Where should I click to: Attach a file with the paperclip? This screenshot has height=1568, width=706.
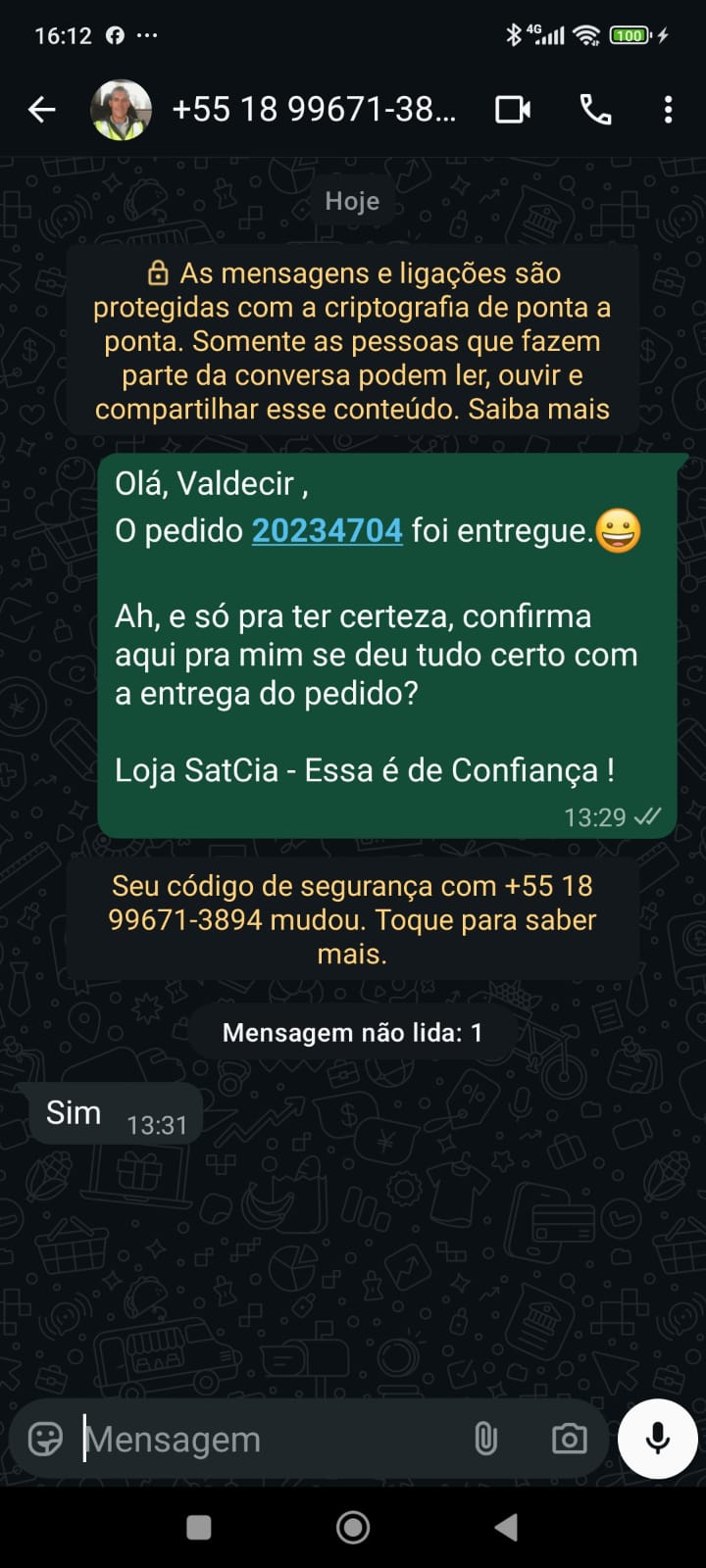[485, 1439]
